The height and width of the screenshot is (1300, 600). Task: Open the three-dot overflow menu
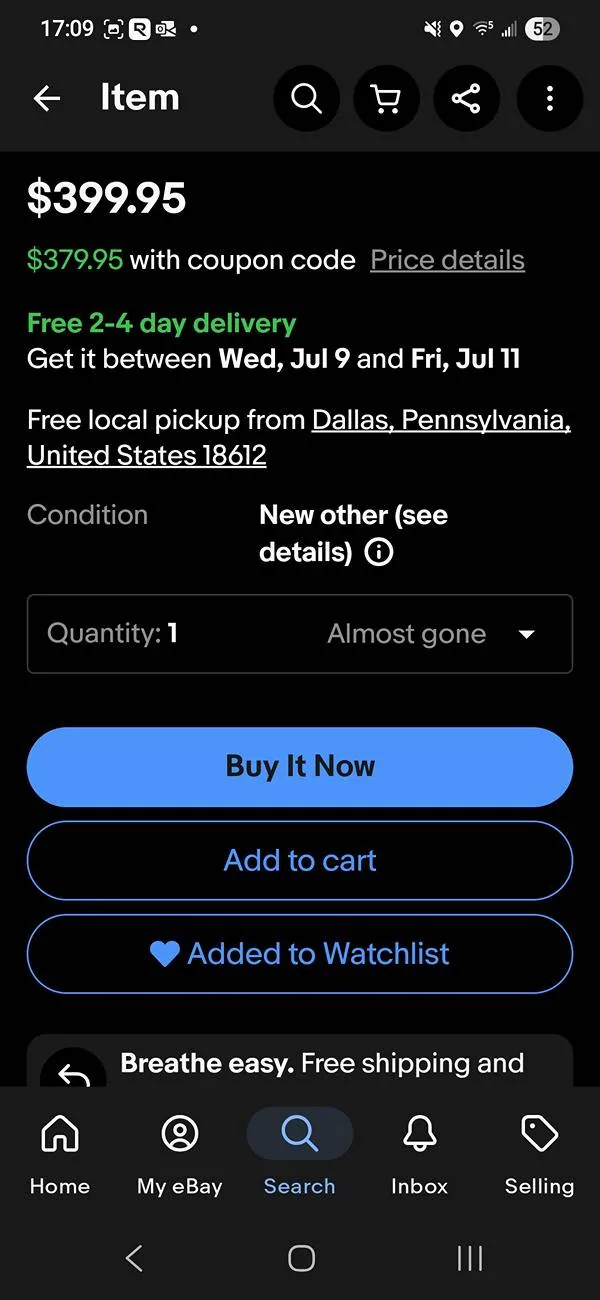(x=549, y=98)
